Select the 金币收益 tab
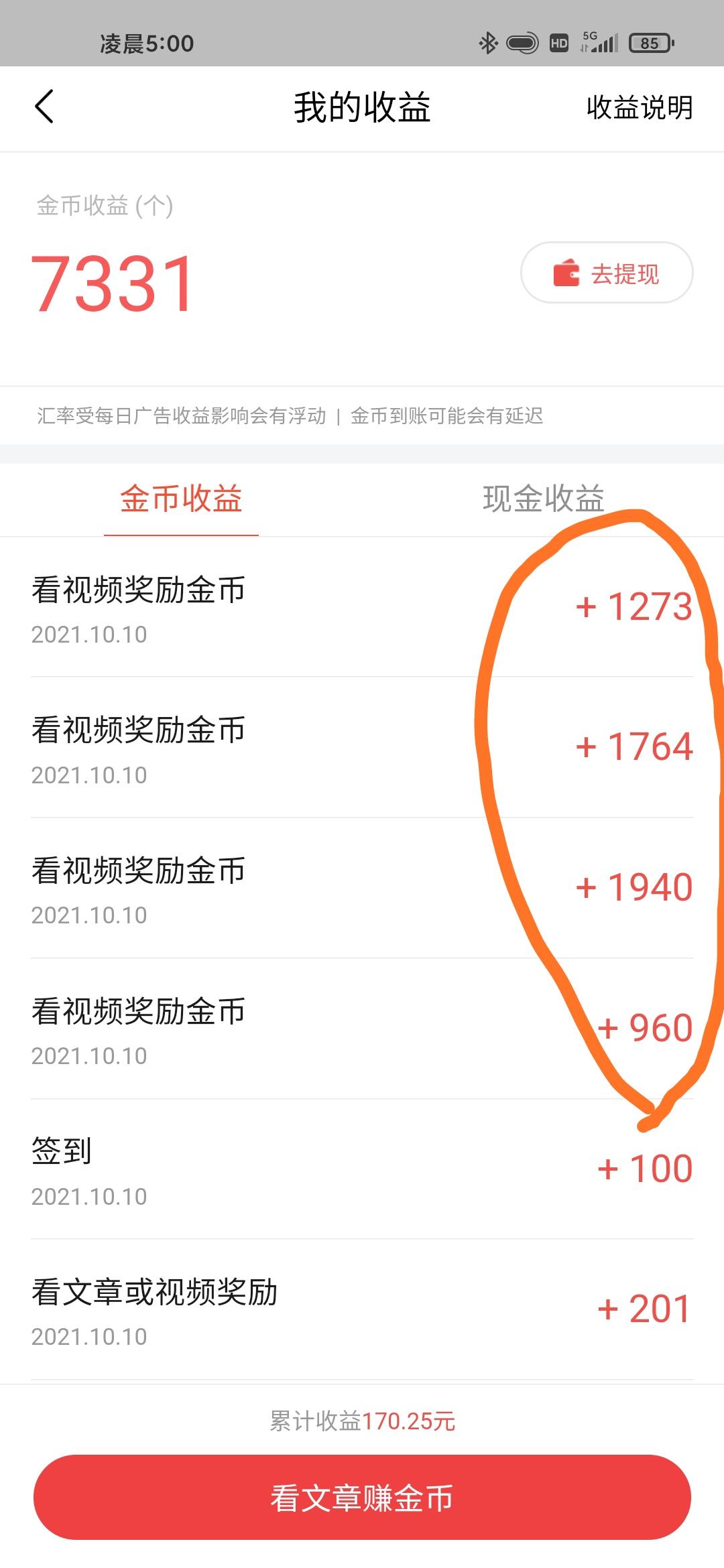Viewport: 724px width, 1568px height. 181,499
